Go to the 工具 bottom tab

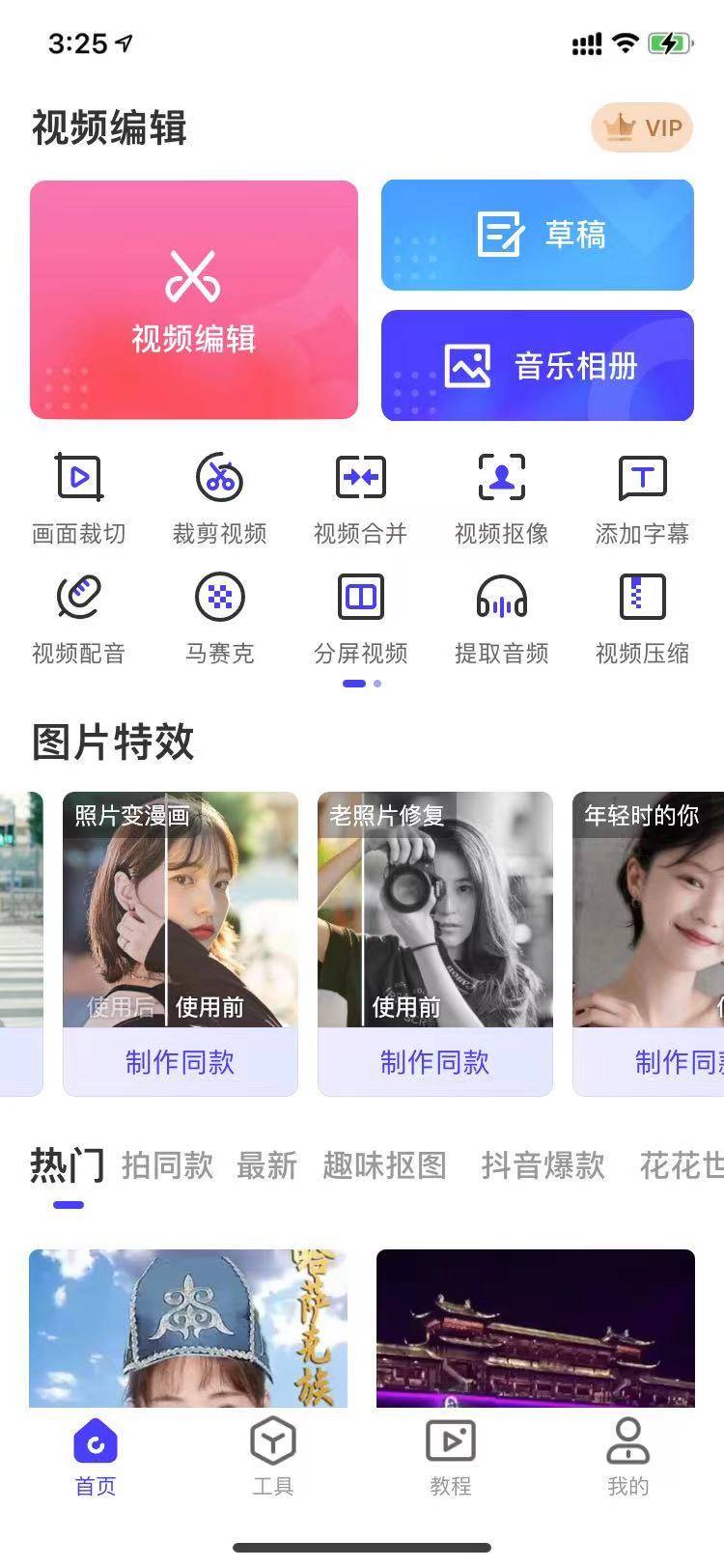point(272,1458)
